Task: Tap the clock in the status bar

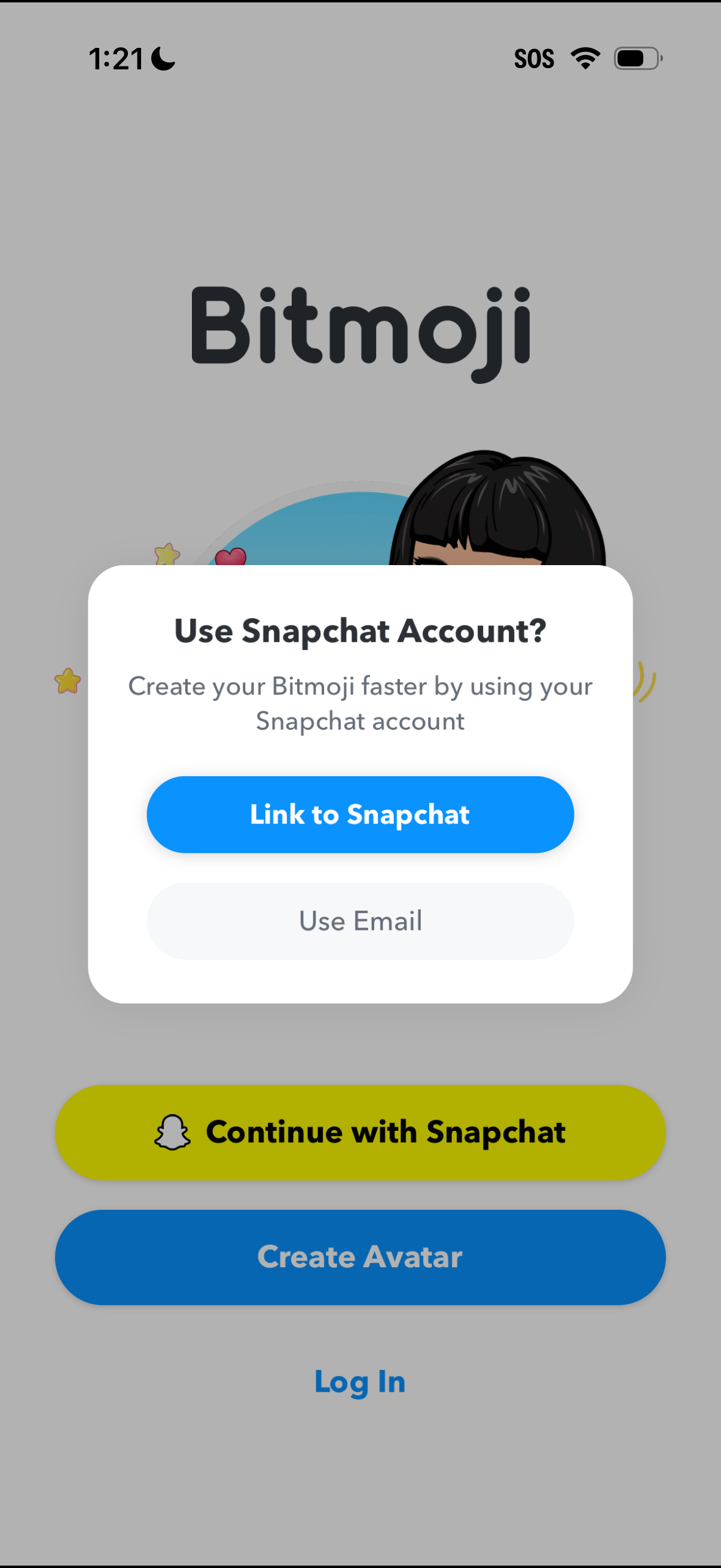Action: (115, 58)
